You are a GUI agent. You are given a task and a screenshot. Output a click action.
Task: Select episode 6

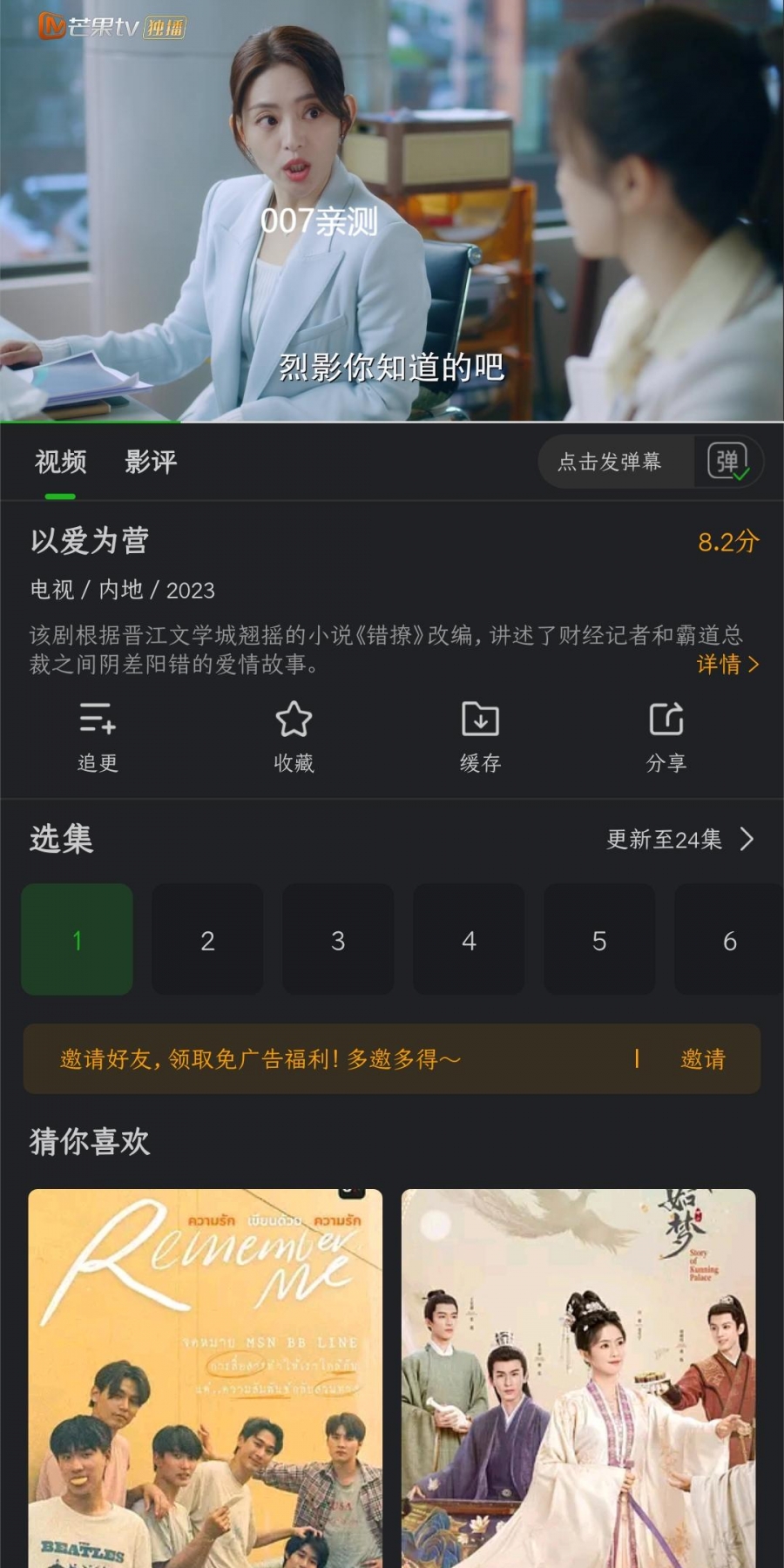coord(729,940)
